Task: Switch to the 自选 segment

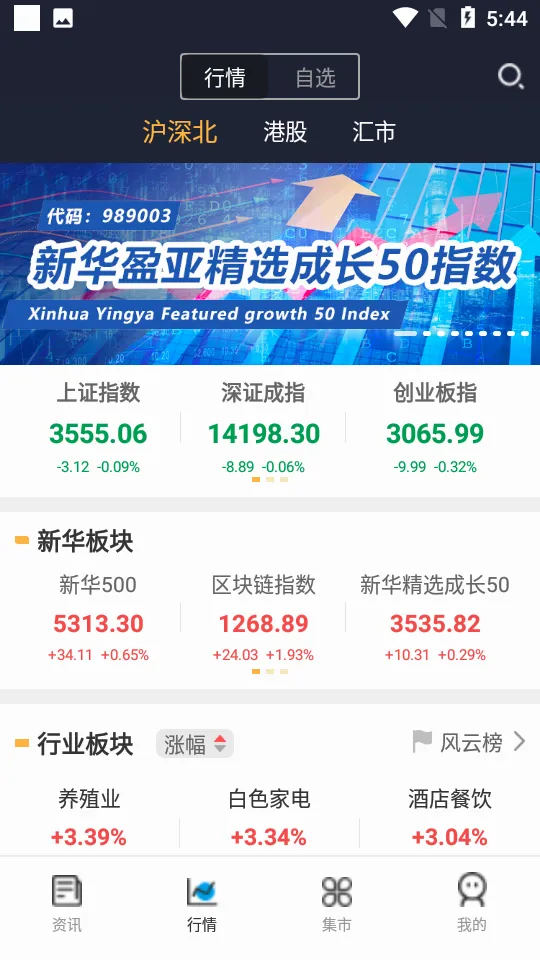Action: pos(314,77)
